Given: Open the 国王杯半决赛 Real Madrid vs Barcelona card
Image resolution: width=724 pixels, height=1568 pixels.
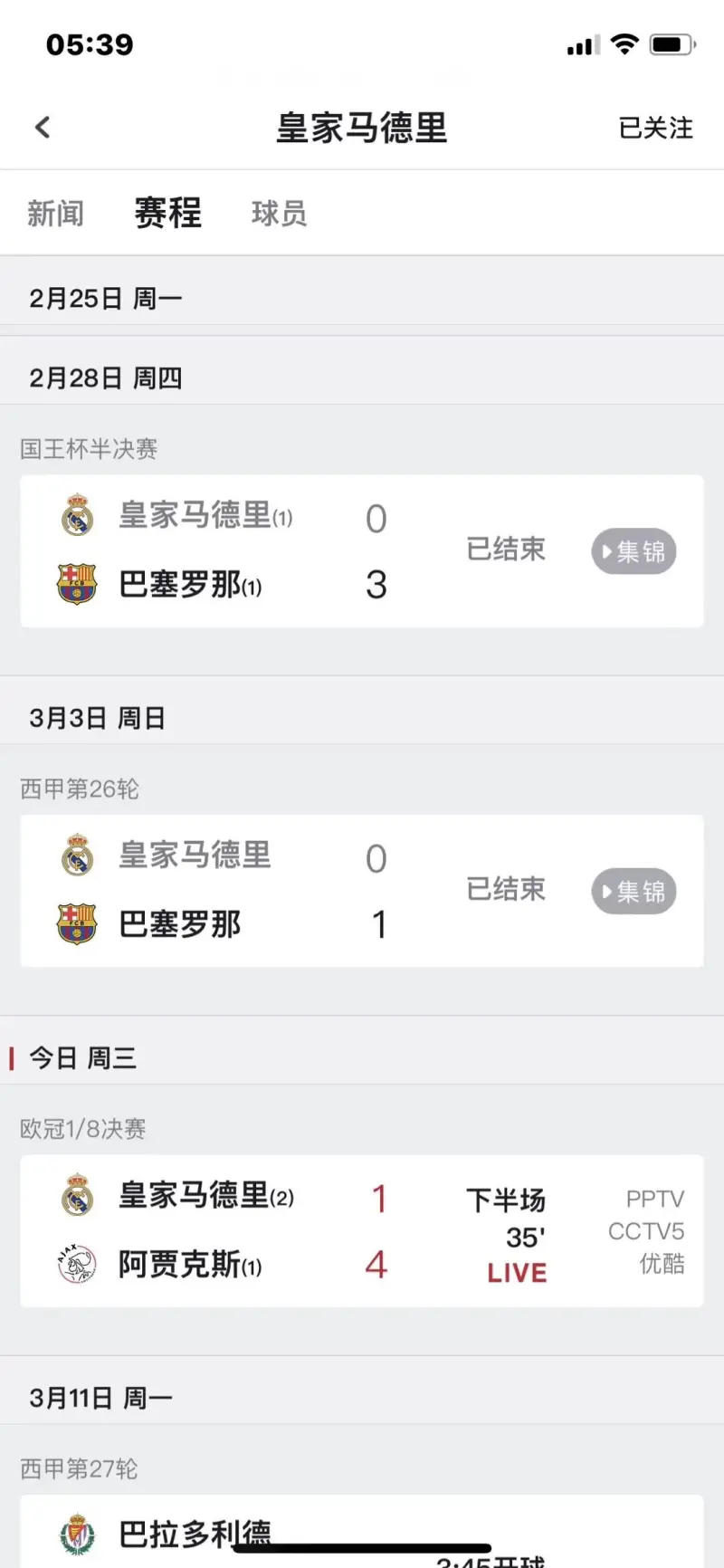Looking at the screenshot, I should point(362,551).
